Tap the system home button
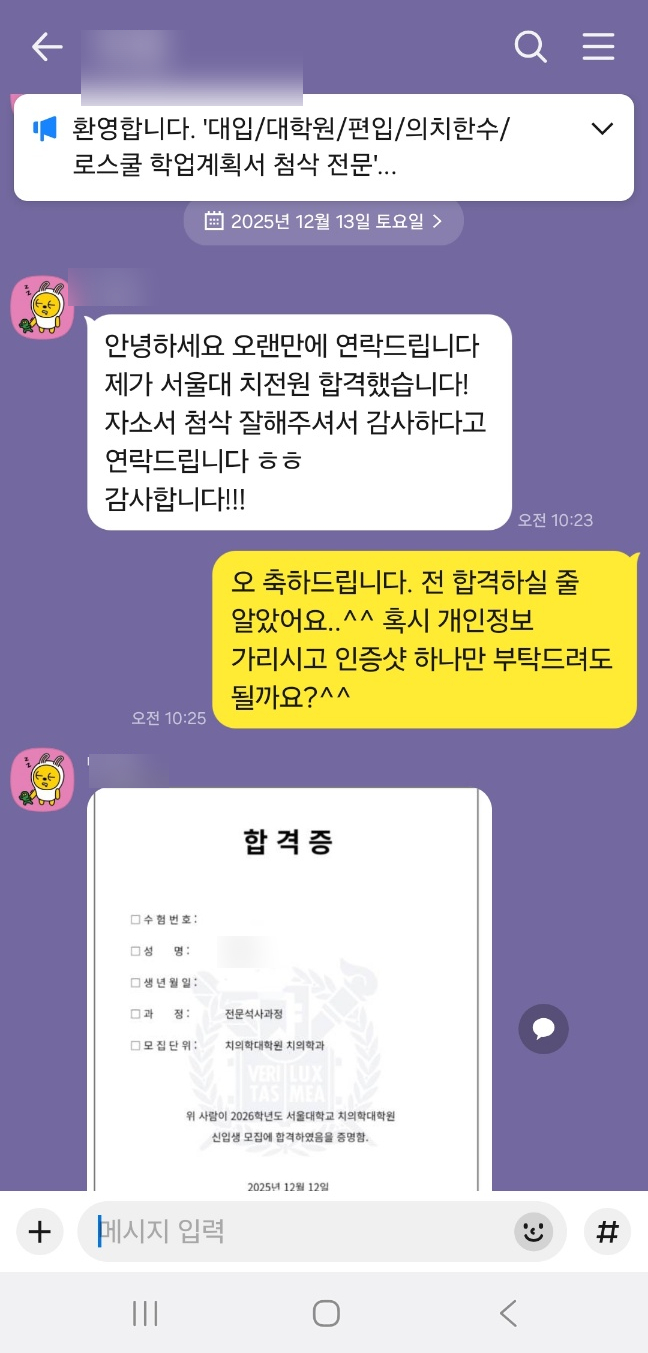Screen dimensions: 648x1353 click(x=326, y=1313)
